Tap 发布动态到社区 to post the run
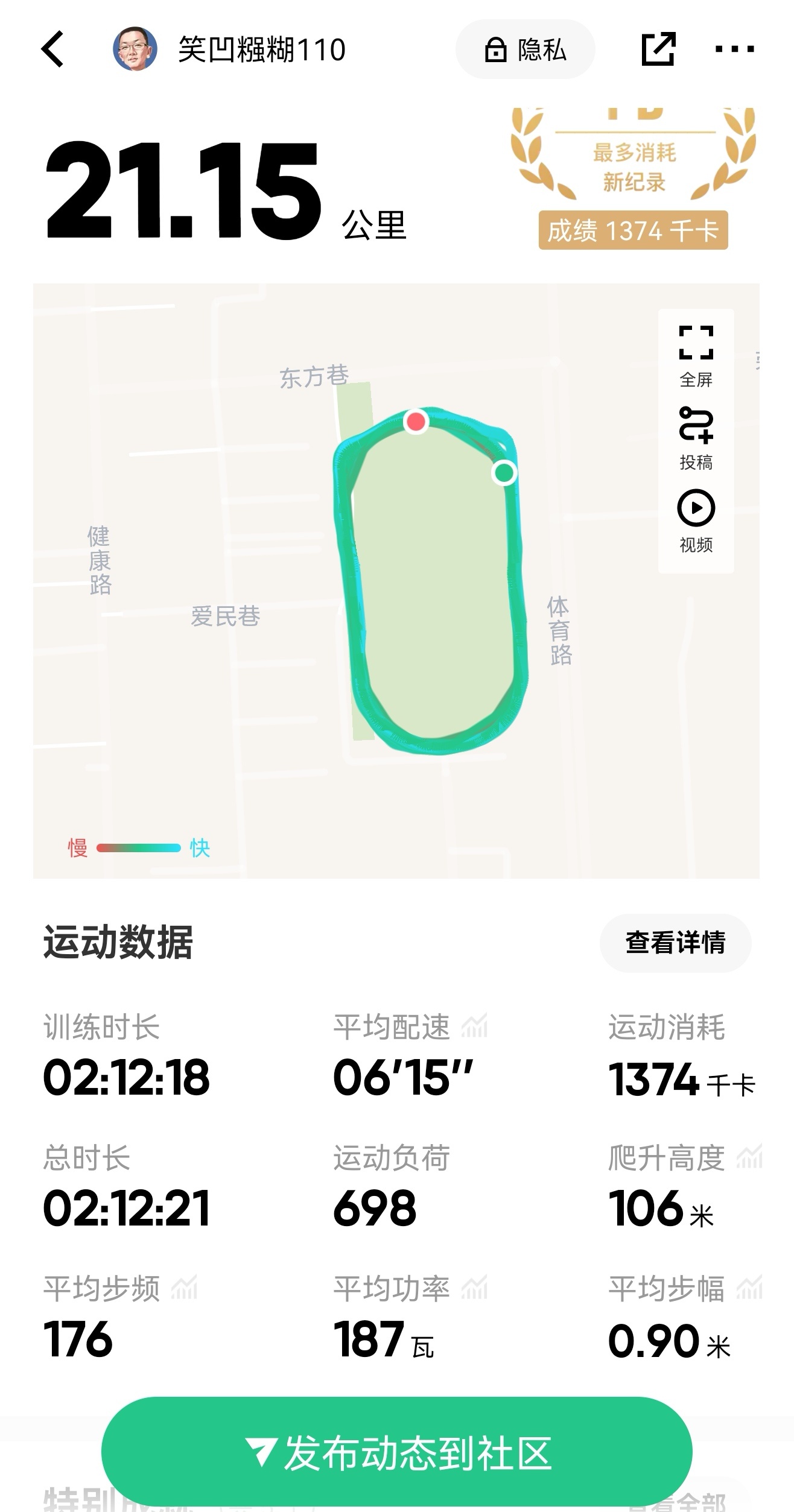Screen dimensions: 794x1512 pos(396,1452)
